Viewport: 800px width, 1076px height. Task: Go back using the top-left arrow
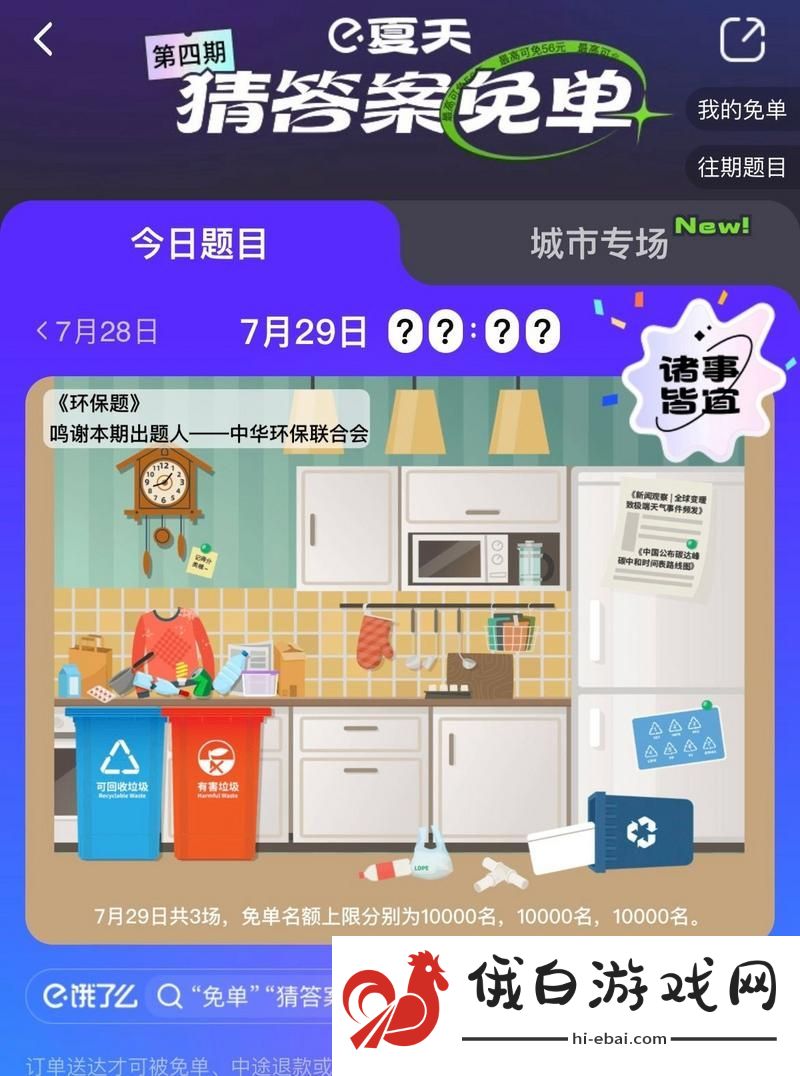[x=43, y=40]
